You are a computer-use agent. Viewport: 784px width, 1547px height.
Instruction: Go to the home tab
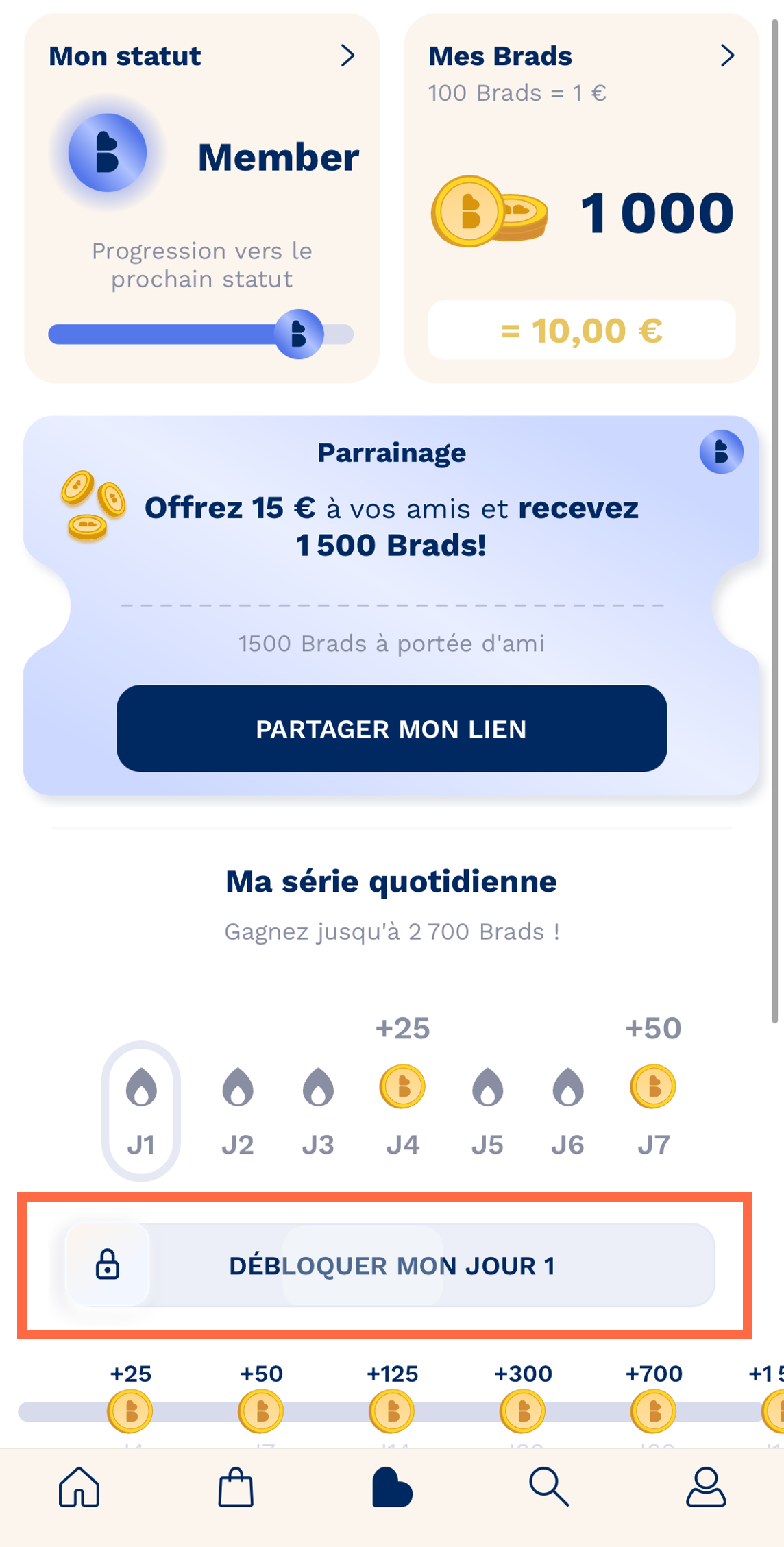pos(79,1487)
